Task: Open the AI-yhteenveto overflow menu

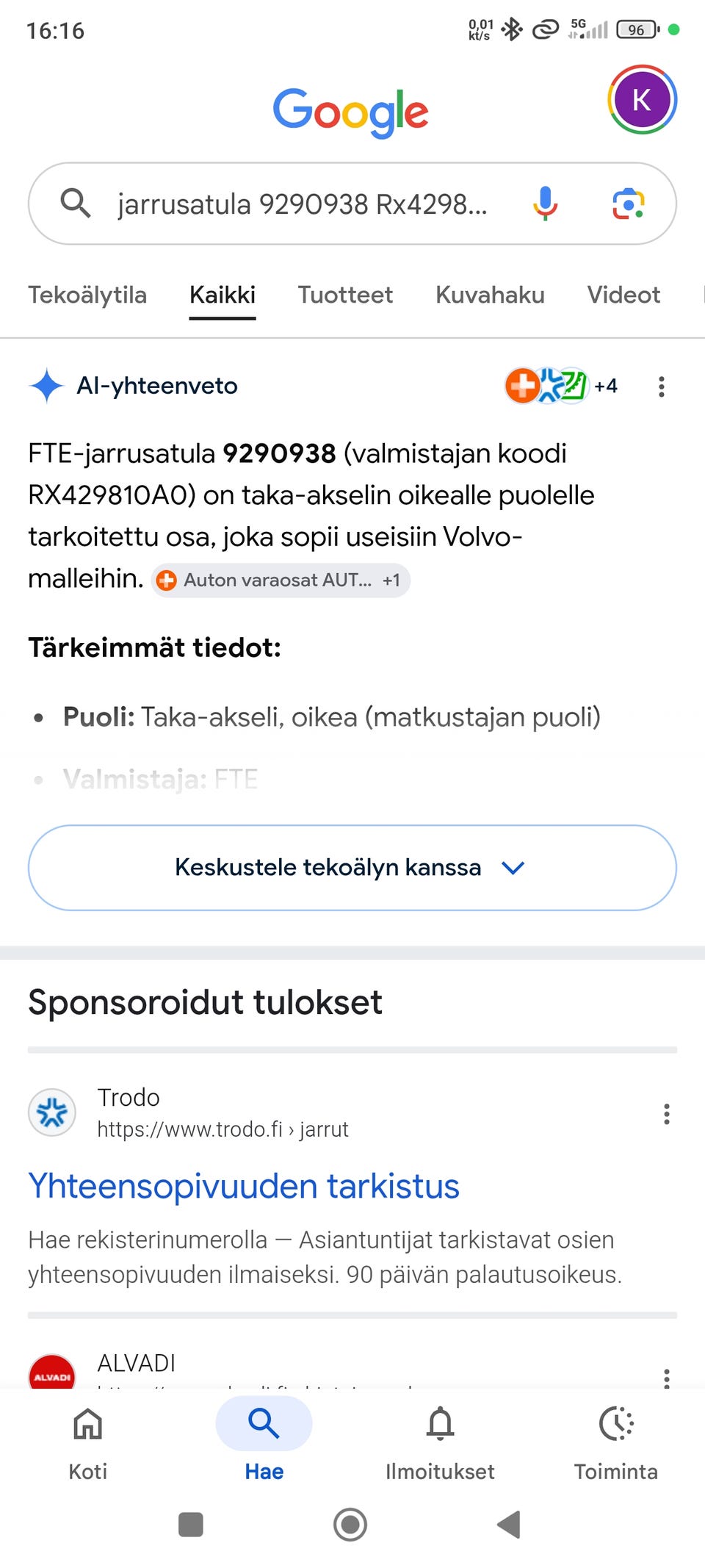Action: (x=662, y=386)
